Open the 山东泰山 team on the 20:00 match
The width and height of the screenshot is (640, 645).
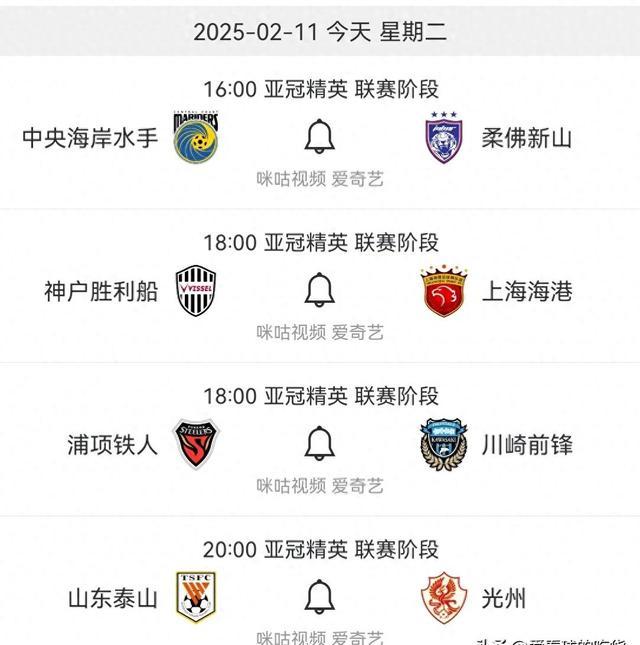(x=113, y=599)
